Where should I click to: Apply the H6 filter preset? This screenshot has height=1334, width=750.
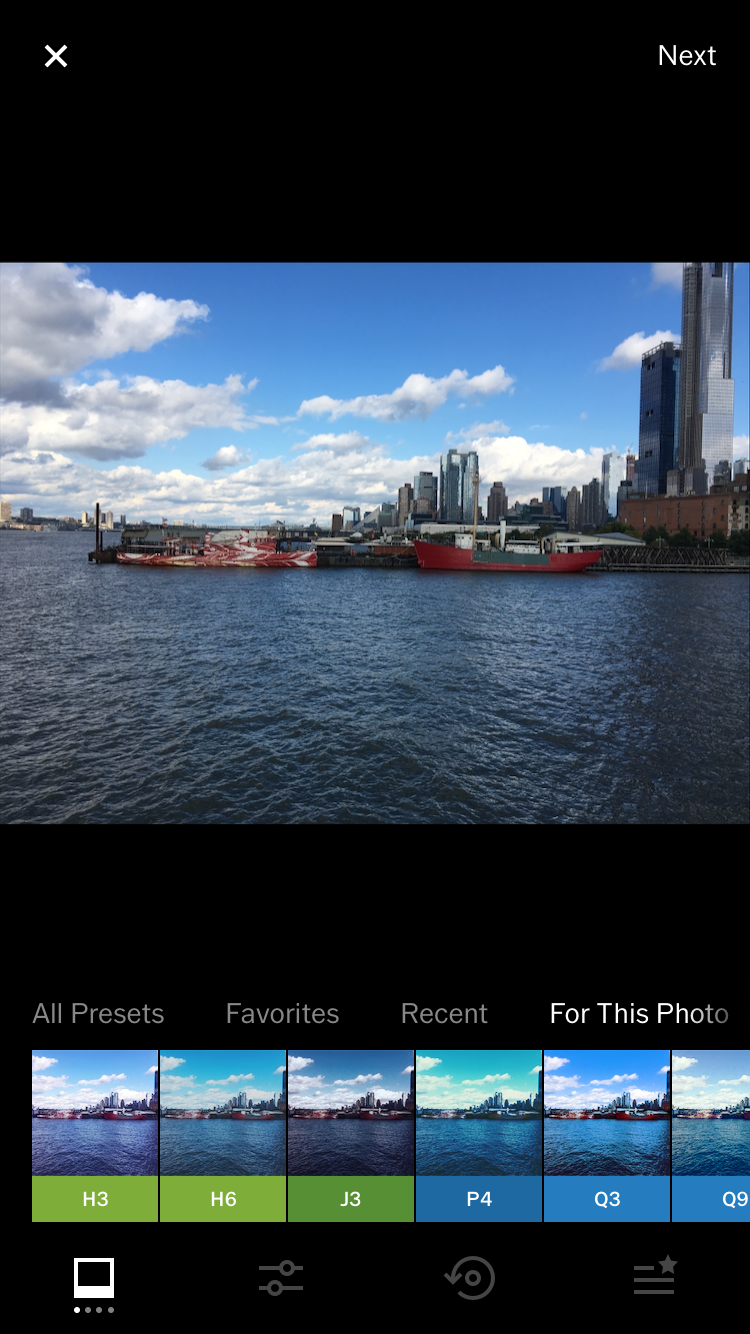click(x=223, y=1136)
